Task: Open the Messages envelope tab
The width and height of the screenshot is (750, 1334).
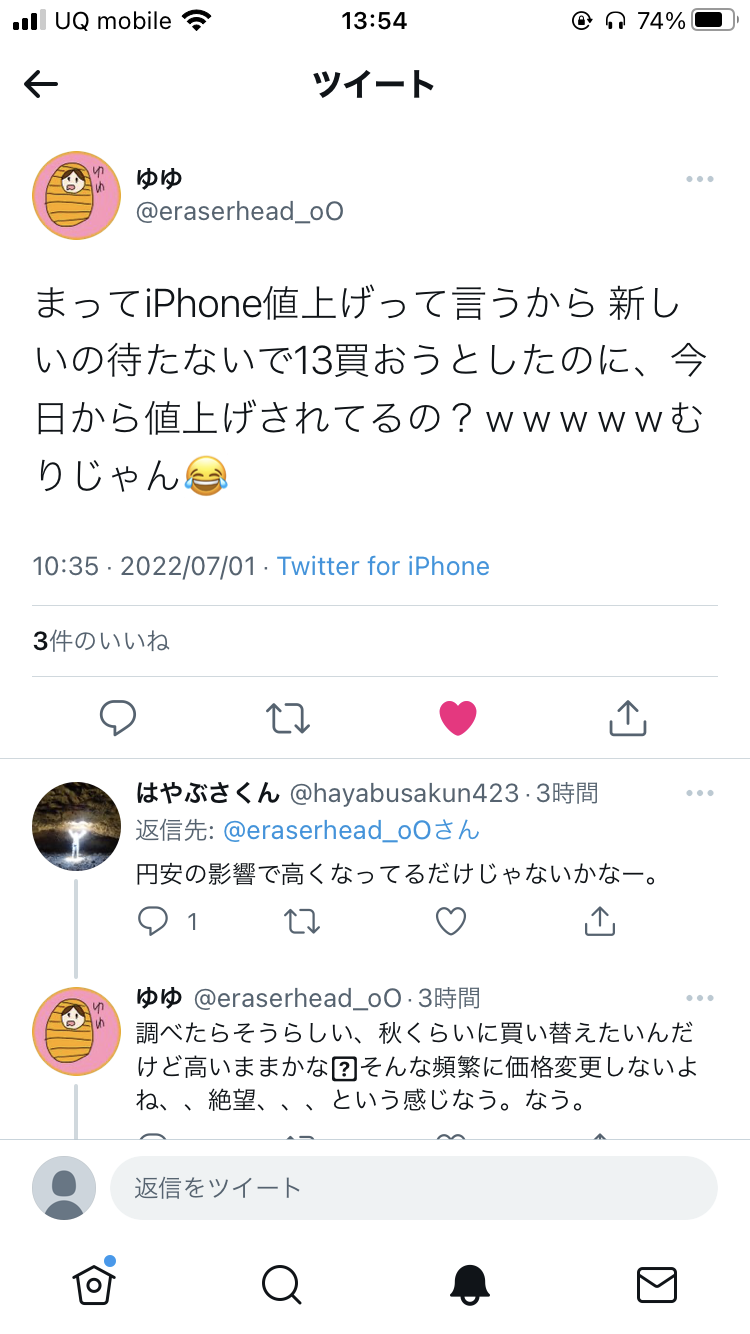Action: (657, 1284)
